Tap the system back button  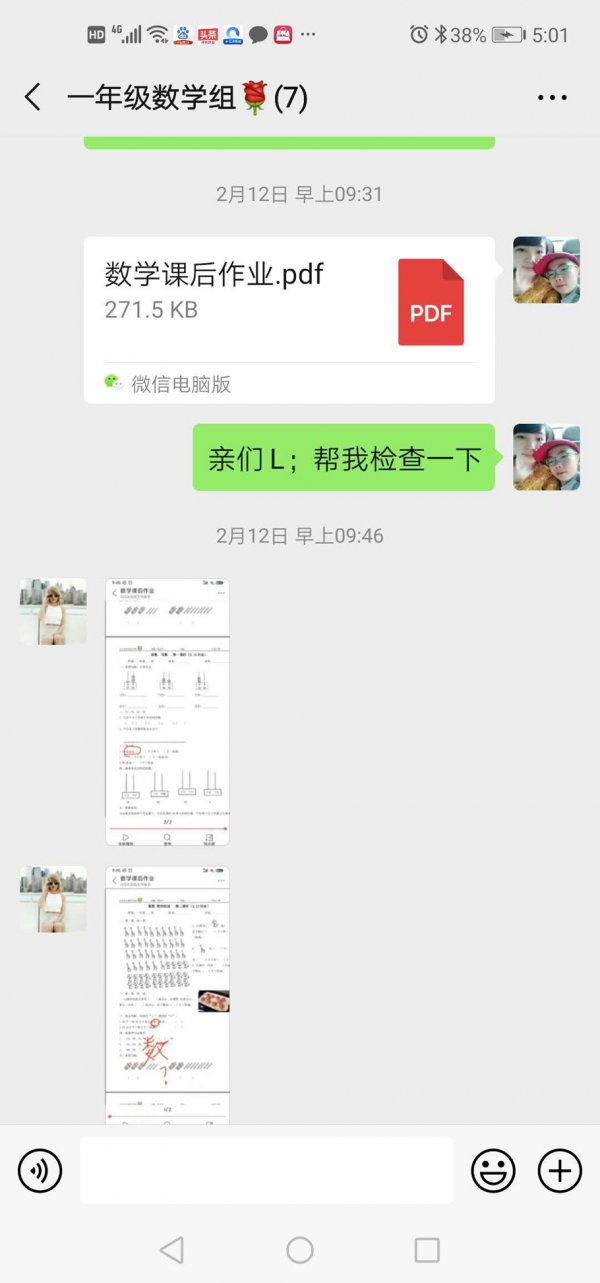(x=172, y=1249)
